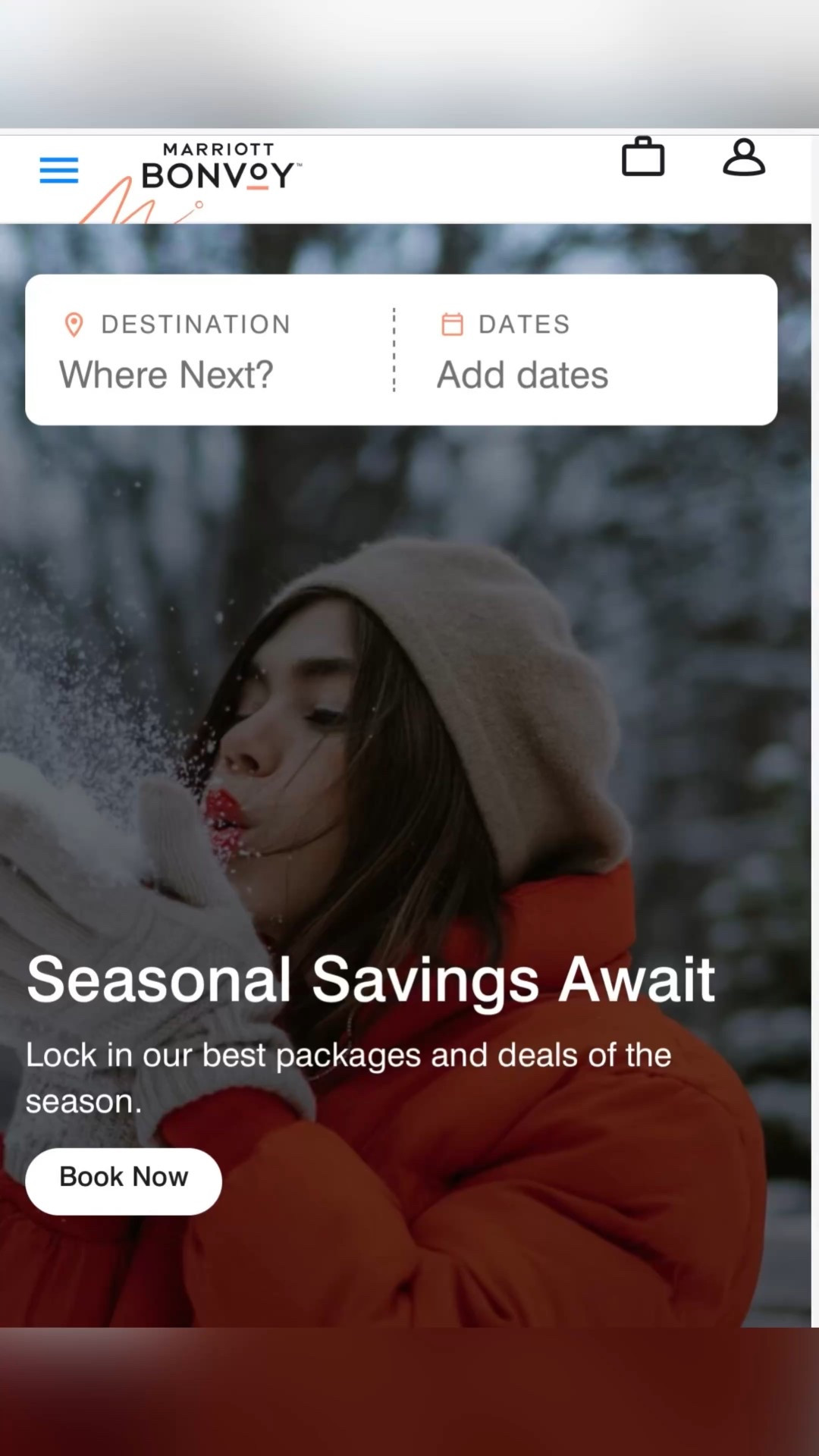Select Add dates field

click(x=522, y=374)
